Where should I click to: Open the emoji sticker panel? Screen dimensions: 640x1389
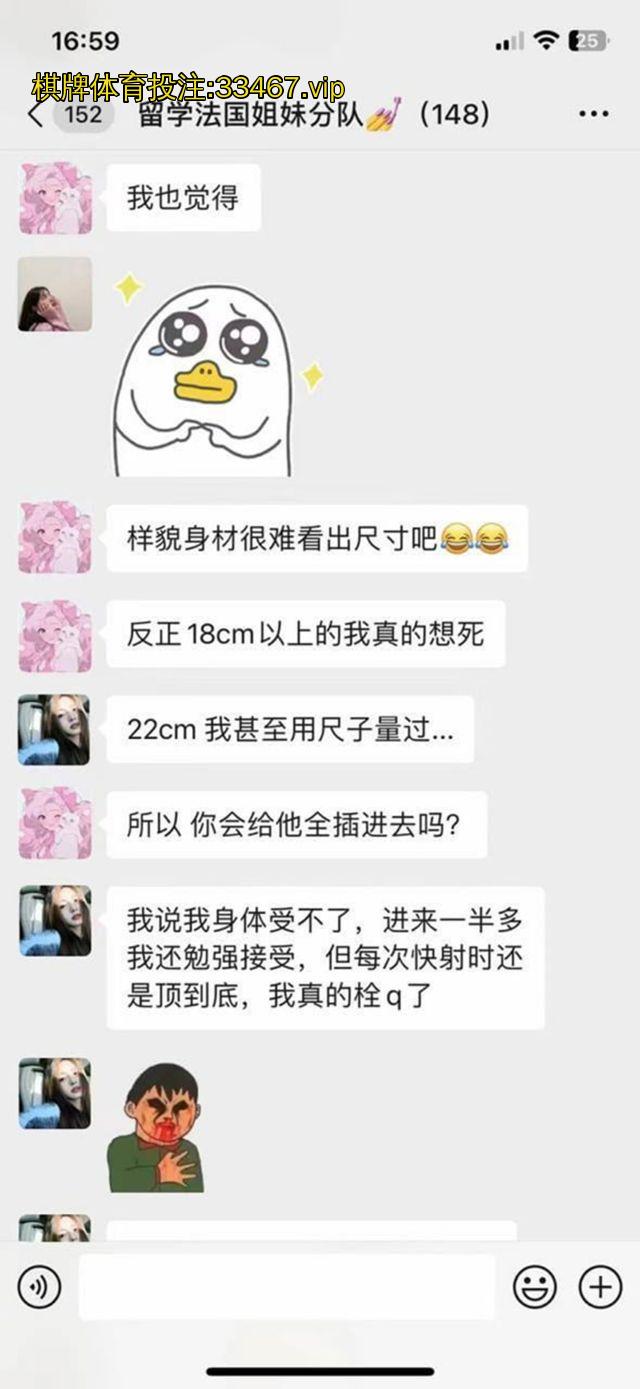point(535,1287)
